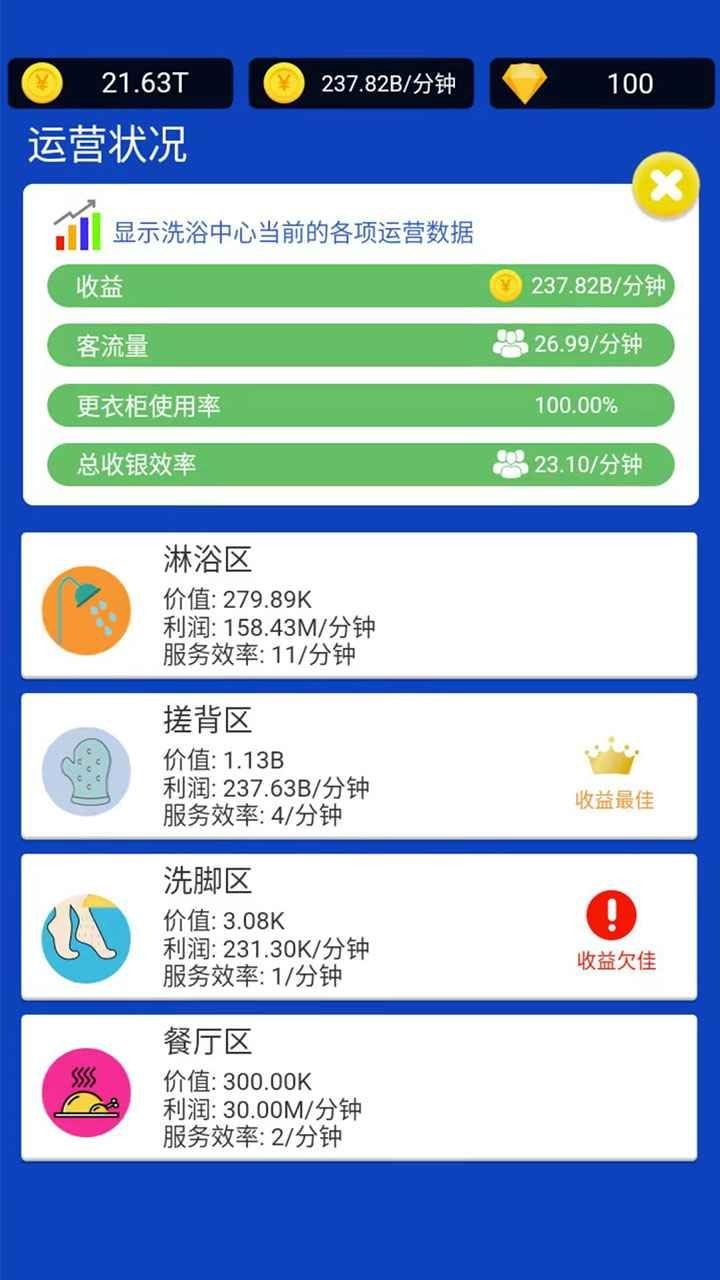Viewport: 720px width, 1280px height.
Task: Tap the shower icon for 淋浴区
Action: point(86,612)
